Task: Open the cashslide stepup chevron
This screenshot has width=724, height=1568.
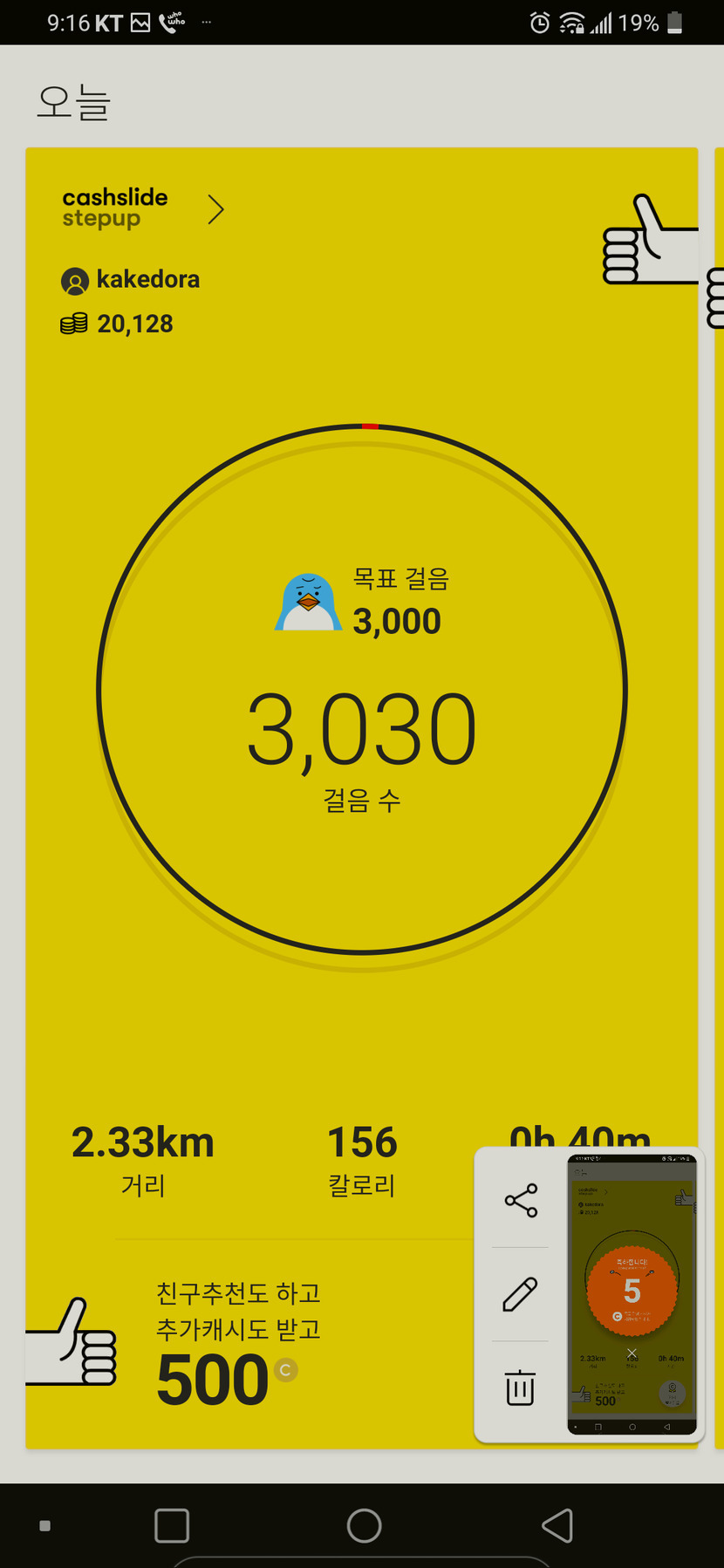Action: [x=215, y=209]
